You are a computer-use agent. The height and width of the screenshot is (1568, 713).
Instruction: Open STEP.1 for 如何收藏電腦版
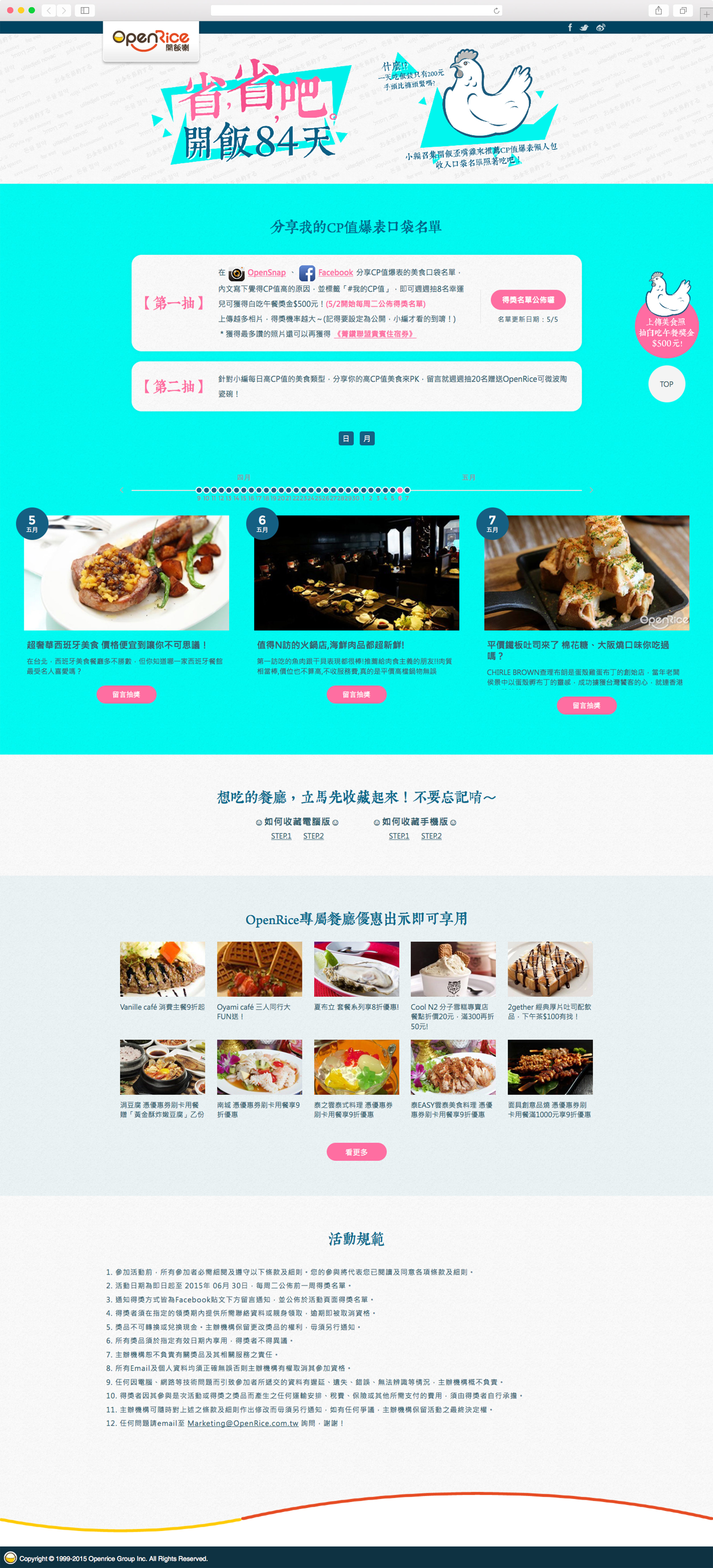281,836
